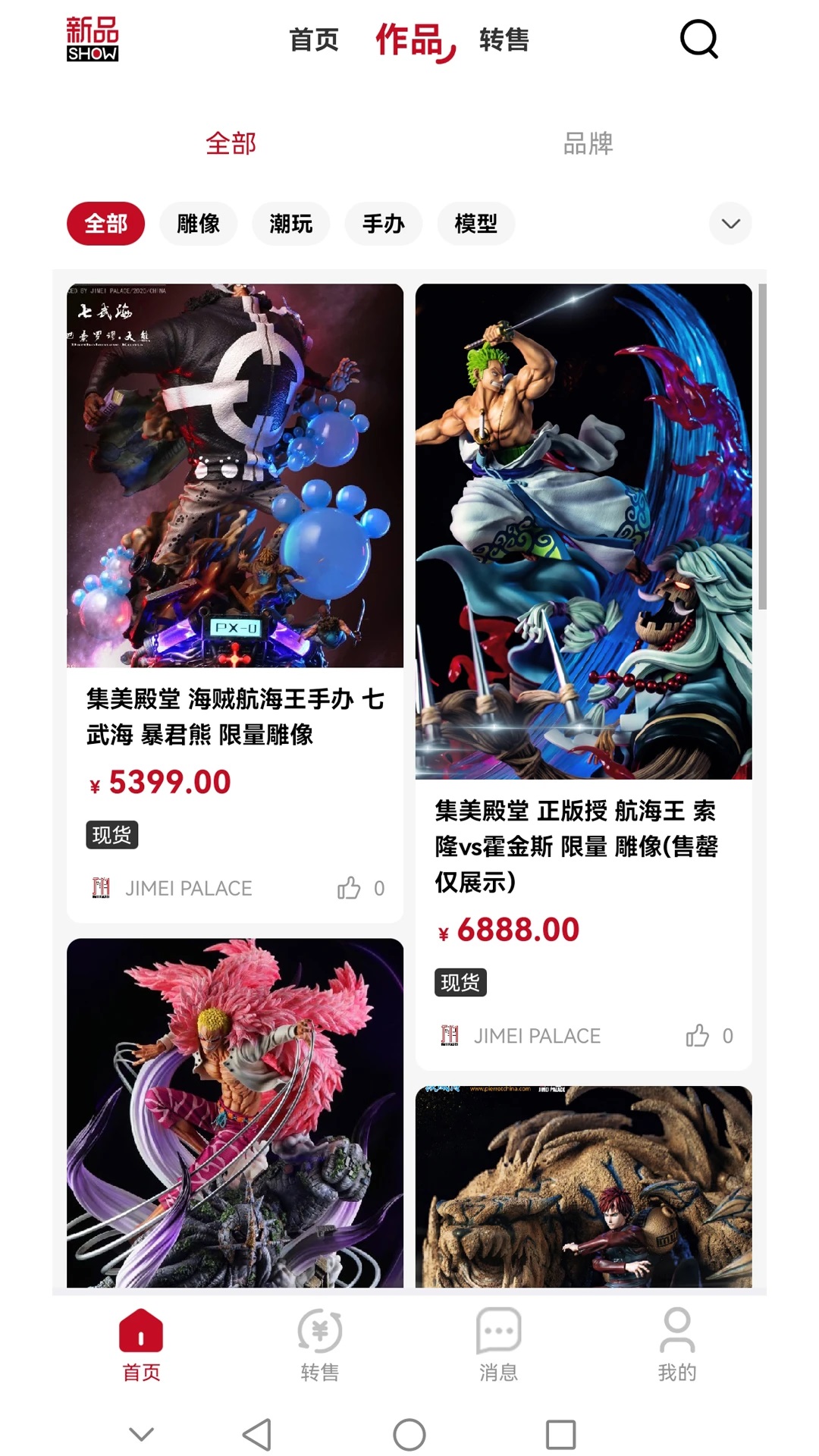
Task: Click the red 全部 selected filter pill
Action: click(105, 224)
